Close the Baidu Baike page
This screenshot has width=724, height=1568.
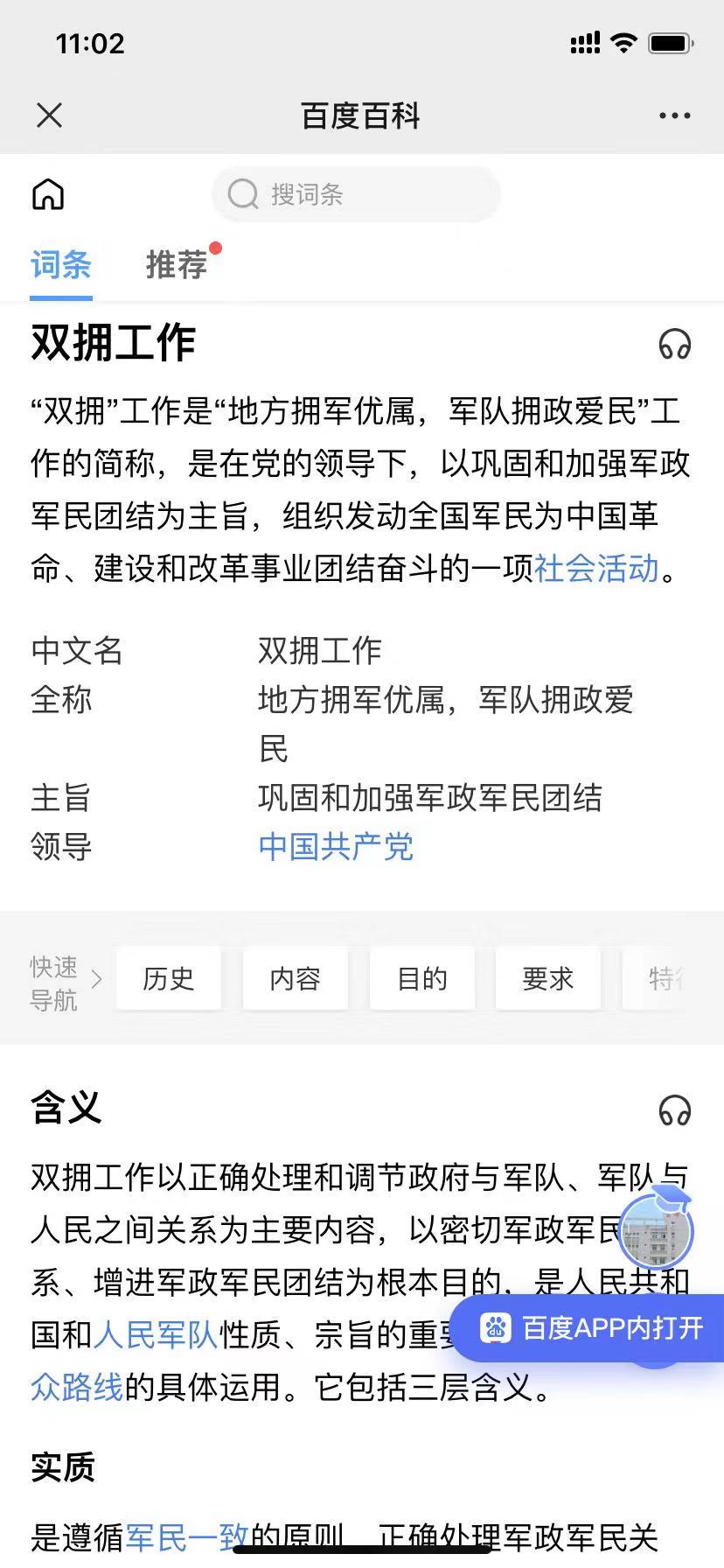click(50, 115)
